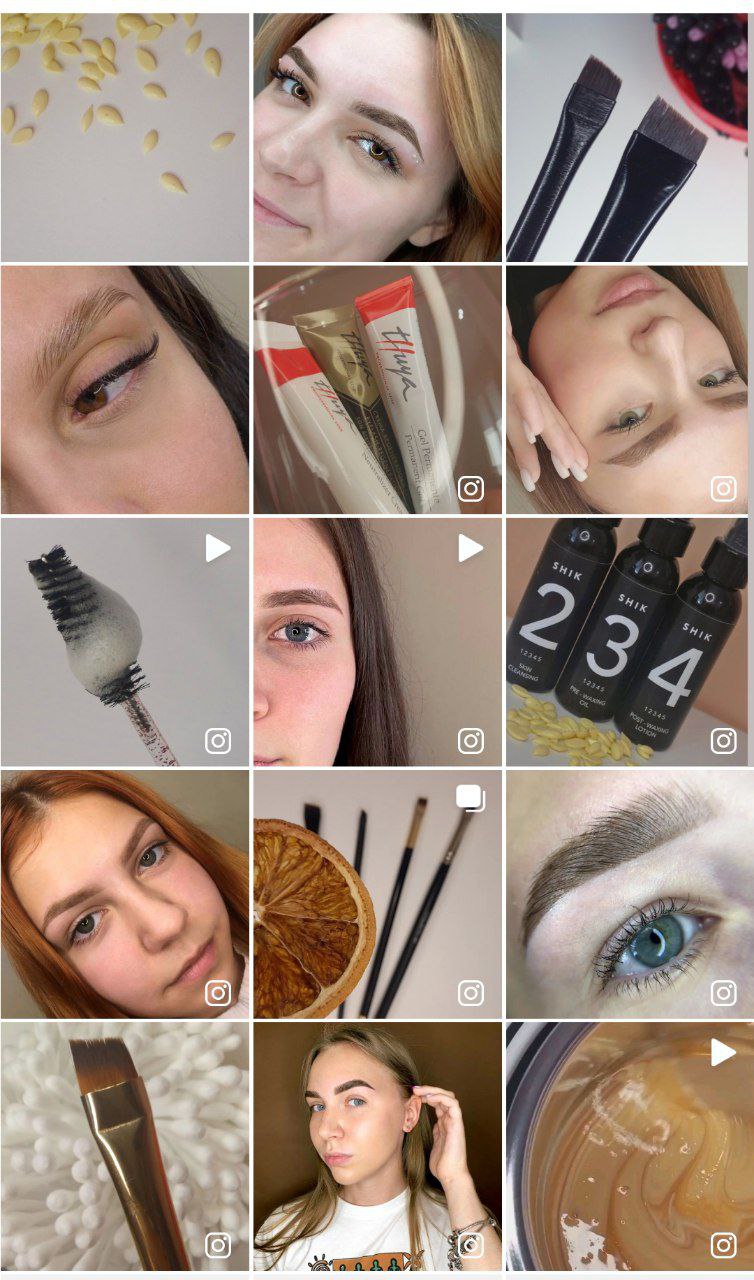Viewport: 754px width, 1280px height.
Task: Open the SHIK 2 3 4 bottles post
Action: pos(629,642)
